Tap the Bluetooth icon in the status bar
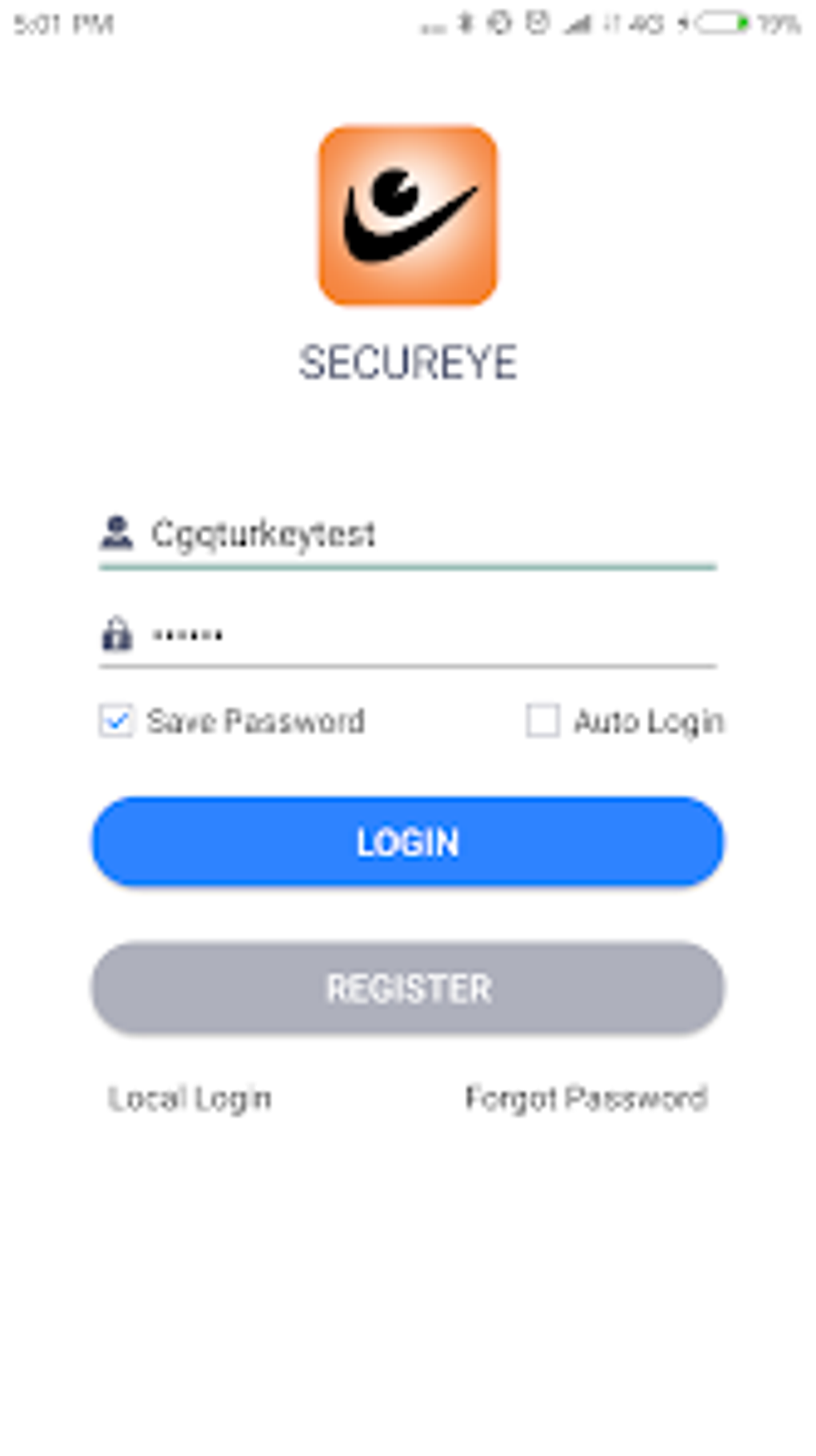Image resolution: width=816 pixels, height=1456 pixels. point(466,22)
